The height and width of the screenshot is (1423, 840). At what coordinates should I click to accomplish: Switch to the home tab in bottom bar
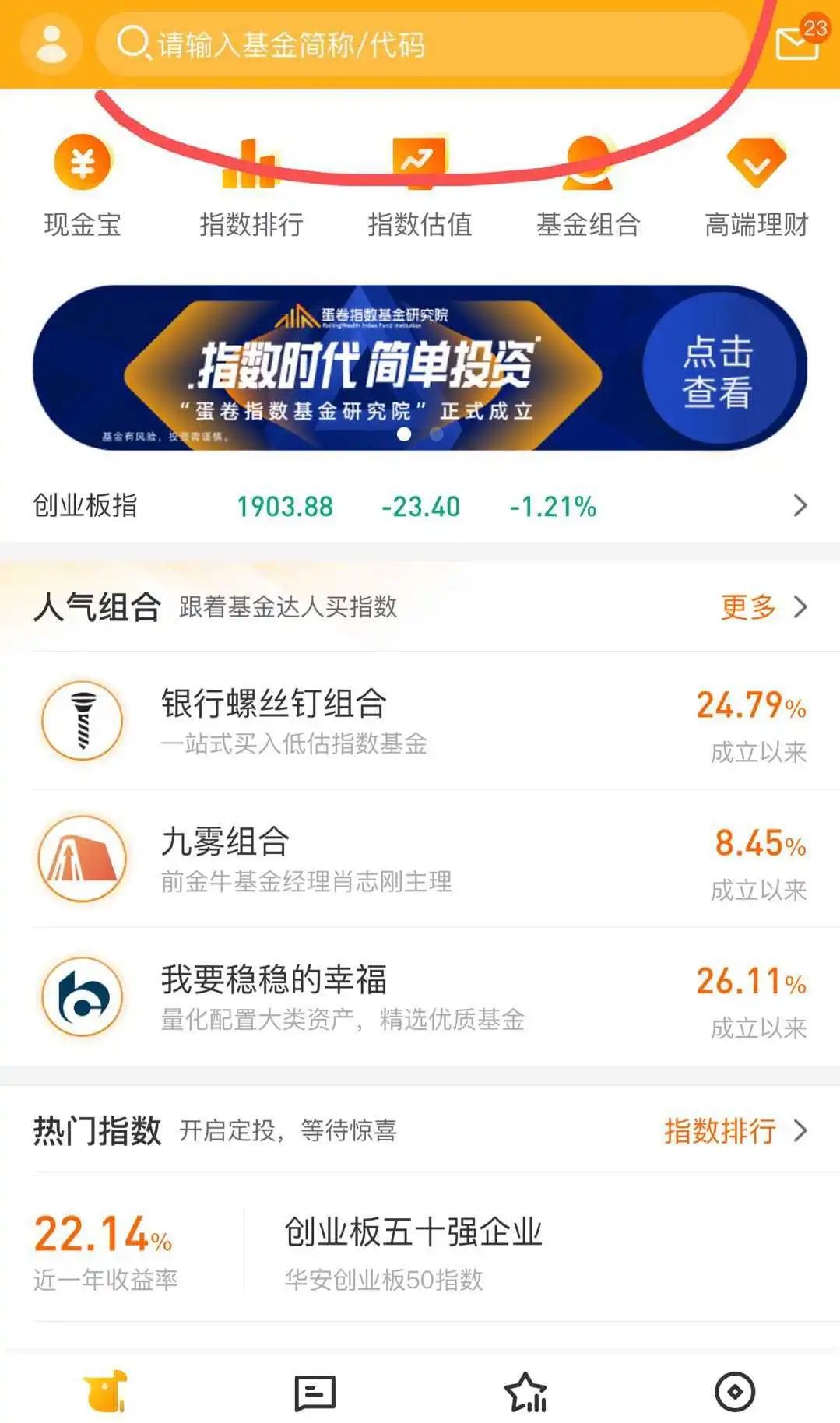pyautogui.click(x=105, y=1391)
